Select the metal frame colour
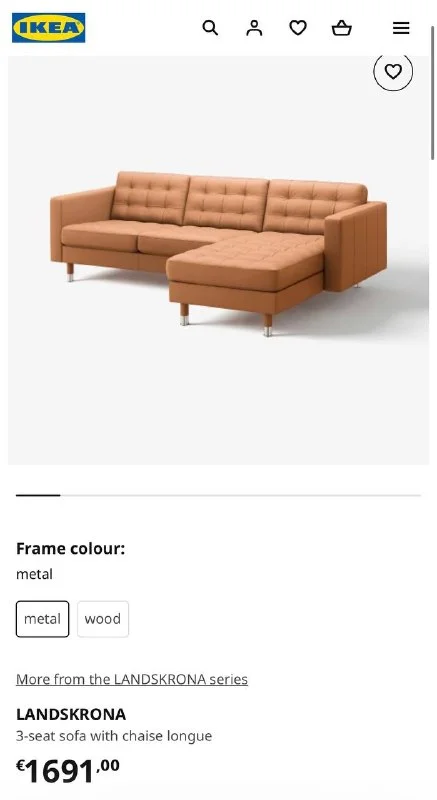 pyautogui.click(x=42, y=619)
